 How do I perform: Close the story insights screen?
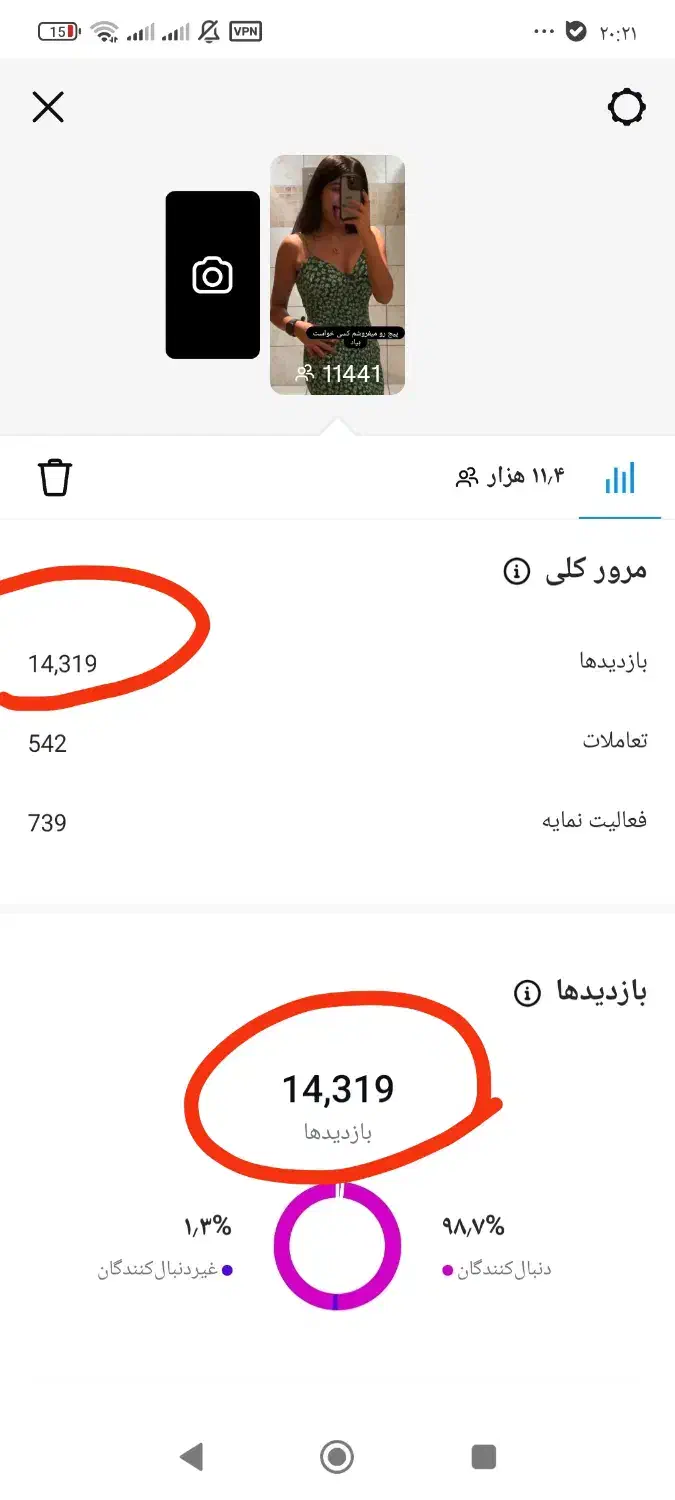point(48,107)
